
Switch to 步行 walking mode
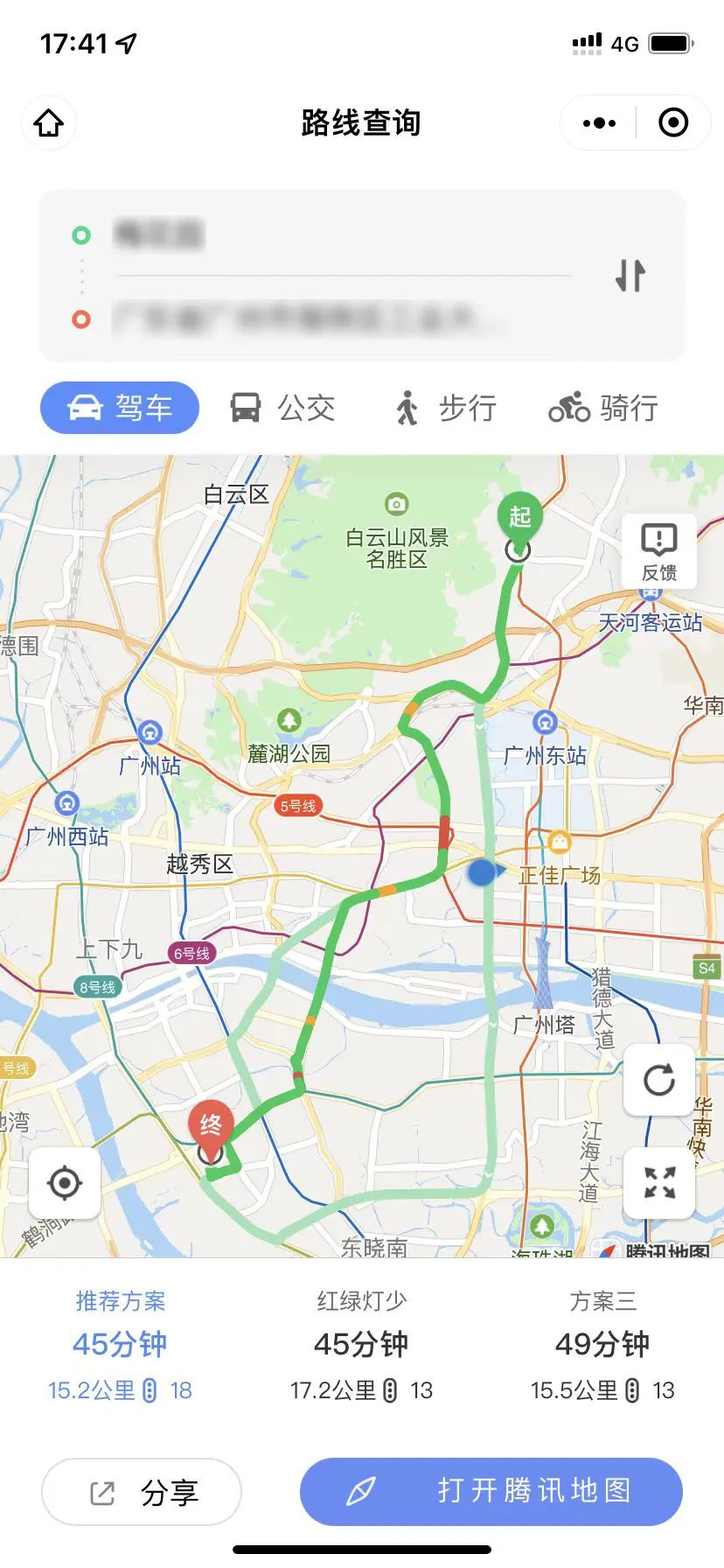coord(448,408)
